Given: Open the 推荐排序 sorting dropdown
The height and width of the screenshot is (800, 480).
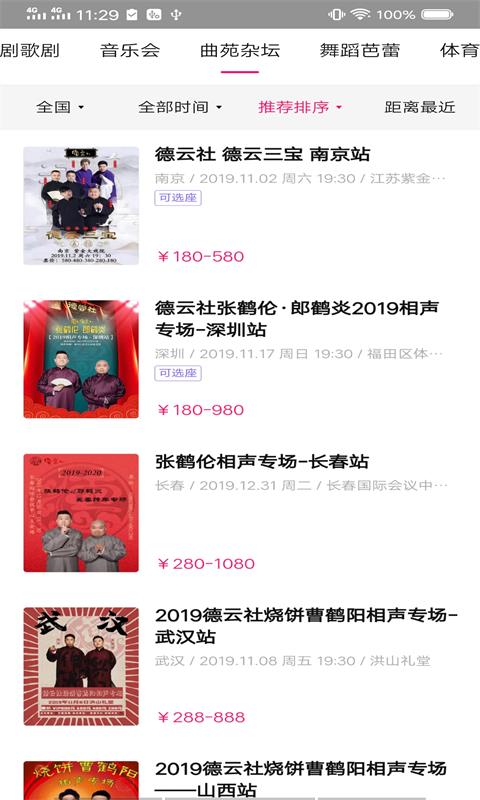Looking at the screenshot, I should click(x=300, y=107).
